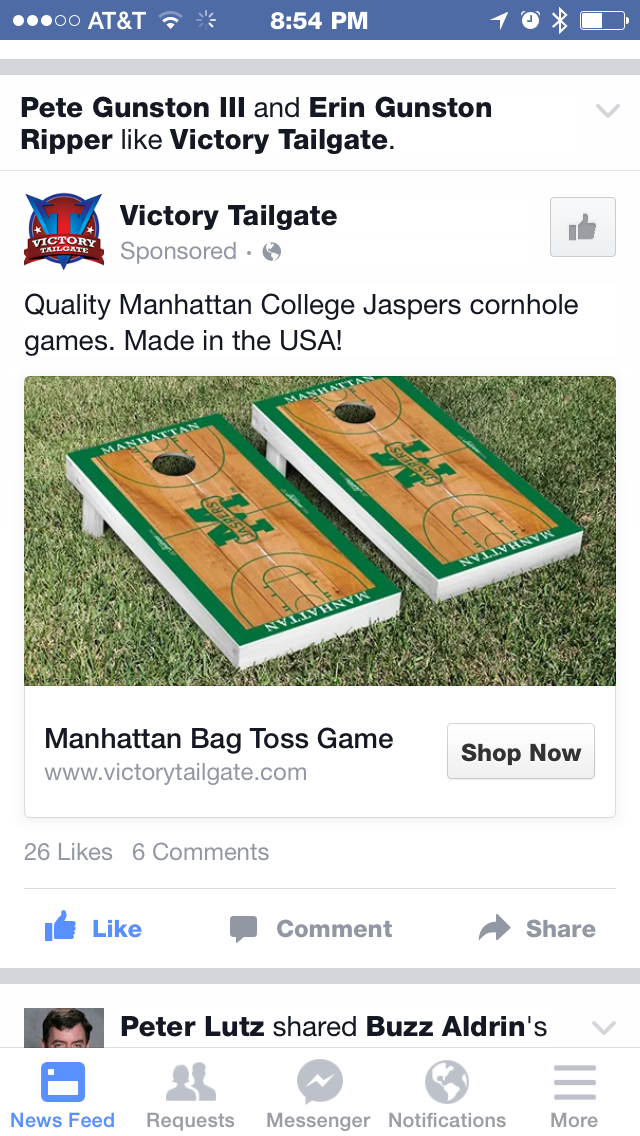Open the Victory Tailgate profile picture
640x1136 pixels.
click(x=64, y=231)
